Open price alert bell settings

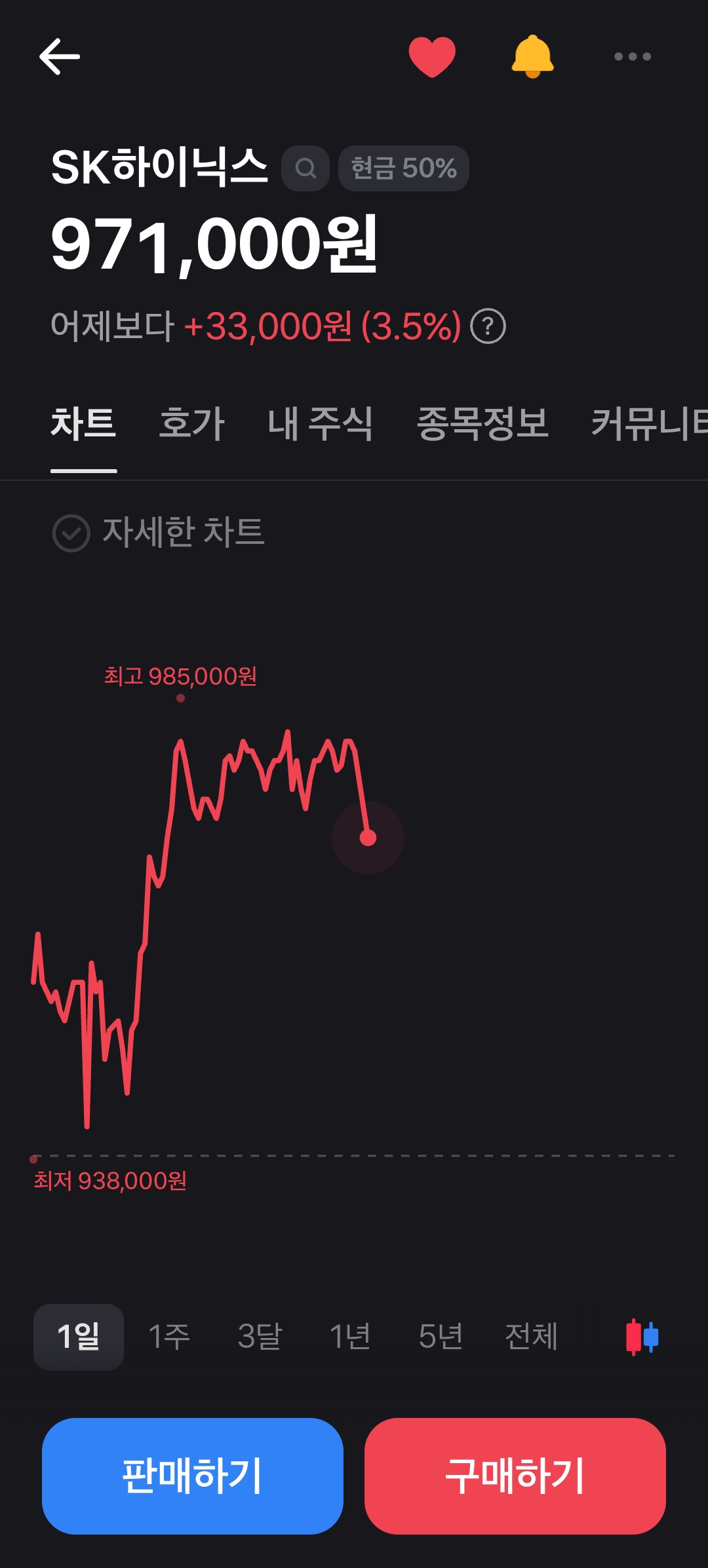[x=532, y=56]
